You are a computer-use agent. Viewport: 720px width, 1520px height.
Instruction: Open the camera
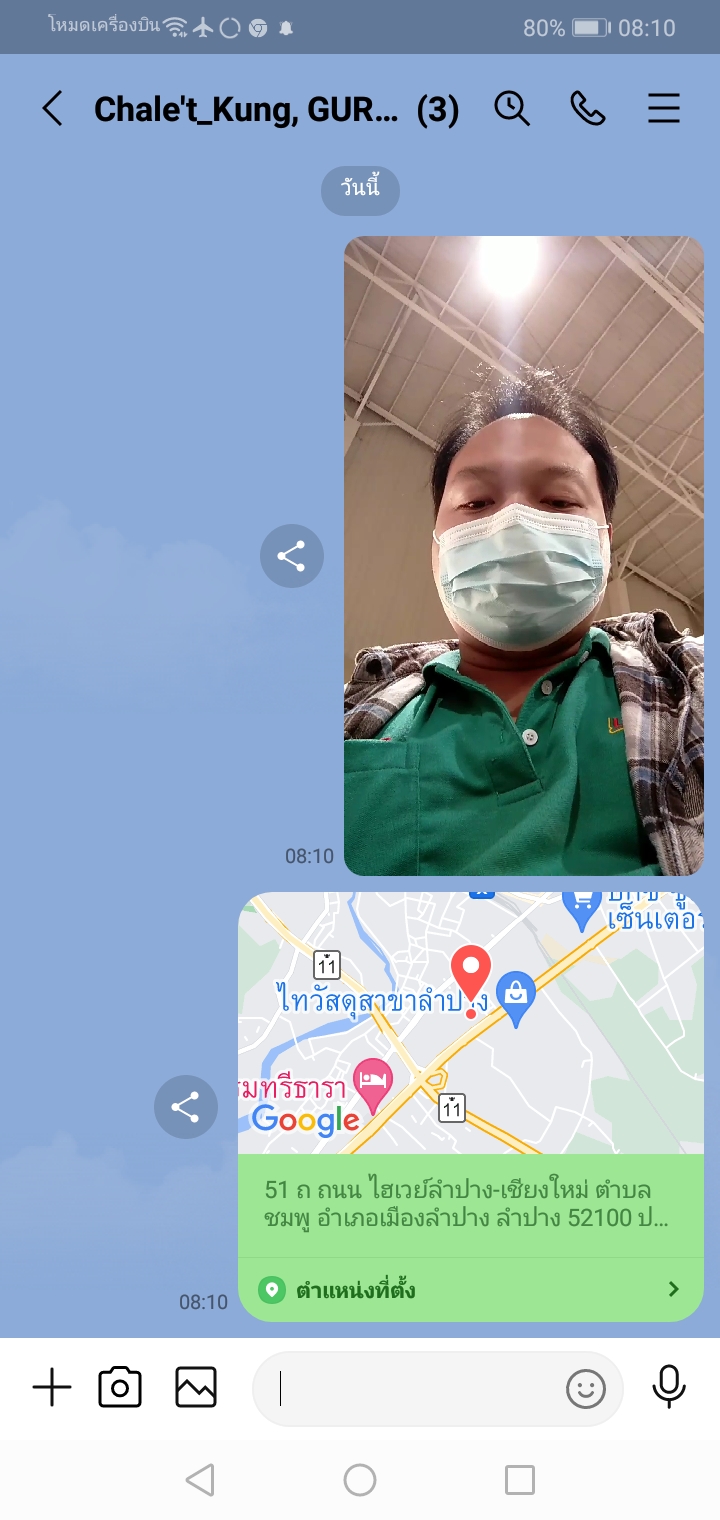(120, 1388)
